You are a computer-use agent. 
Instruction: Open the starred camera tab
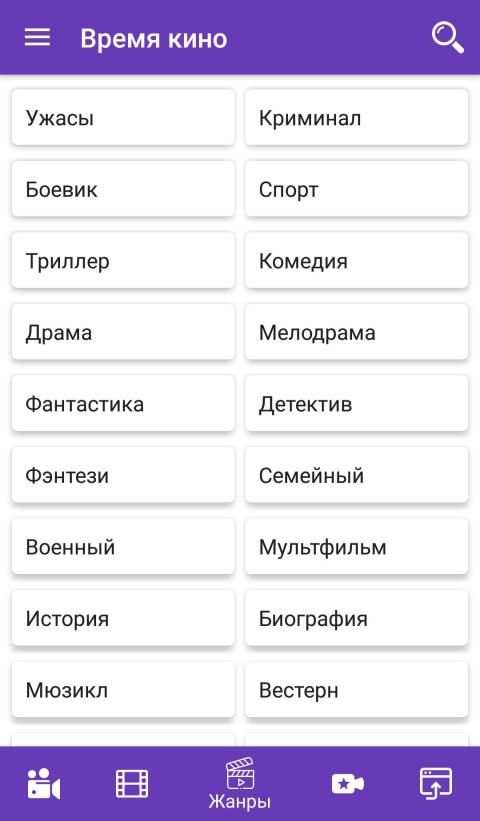point(348,784)
